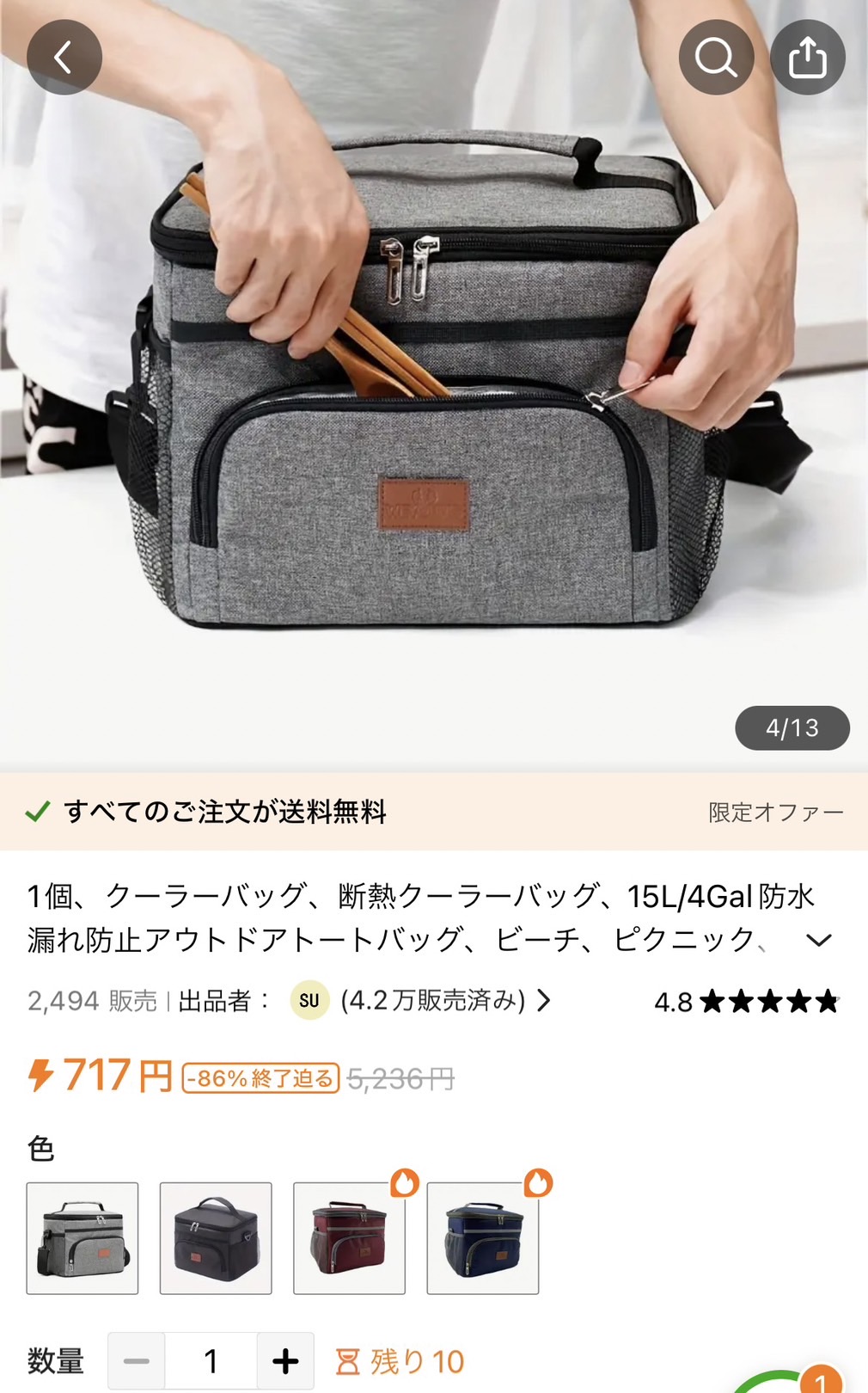This screenshot has height=1393, width=868.
Task: Select the black bag color
Action: [x=216, y=1238]
